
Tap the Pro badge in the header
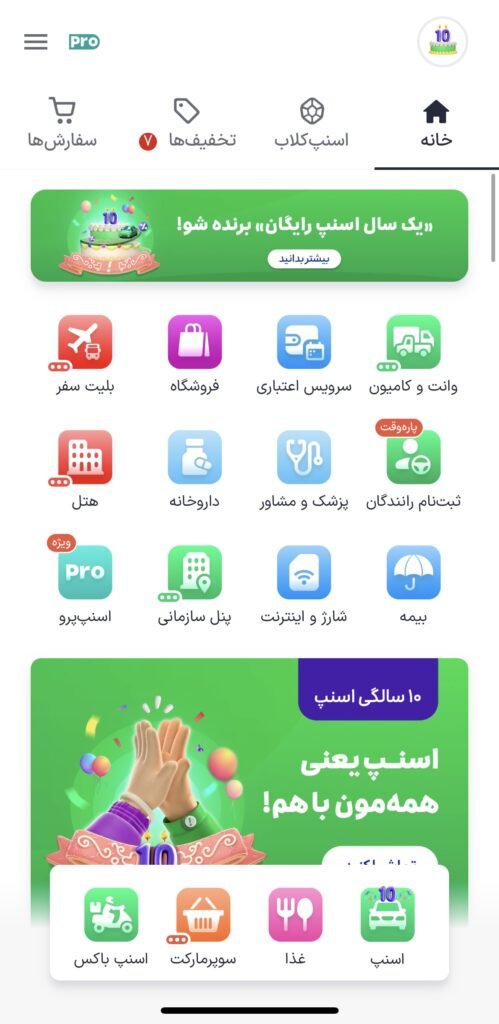tap(84, 42)
